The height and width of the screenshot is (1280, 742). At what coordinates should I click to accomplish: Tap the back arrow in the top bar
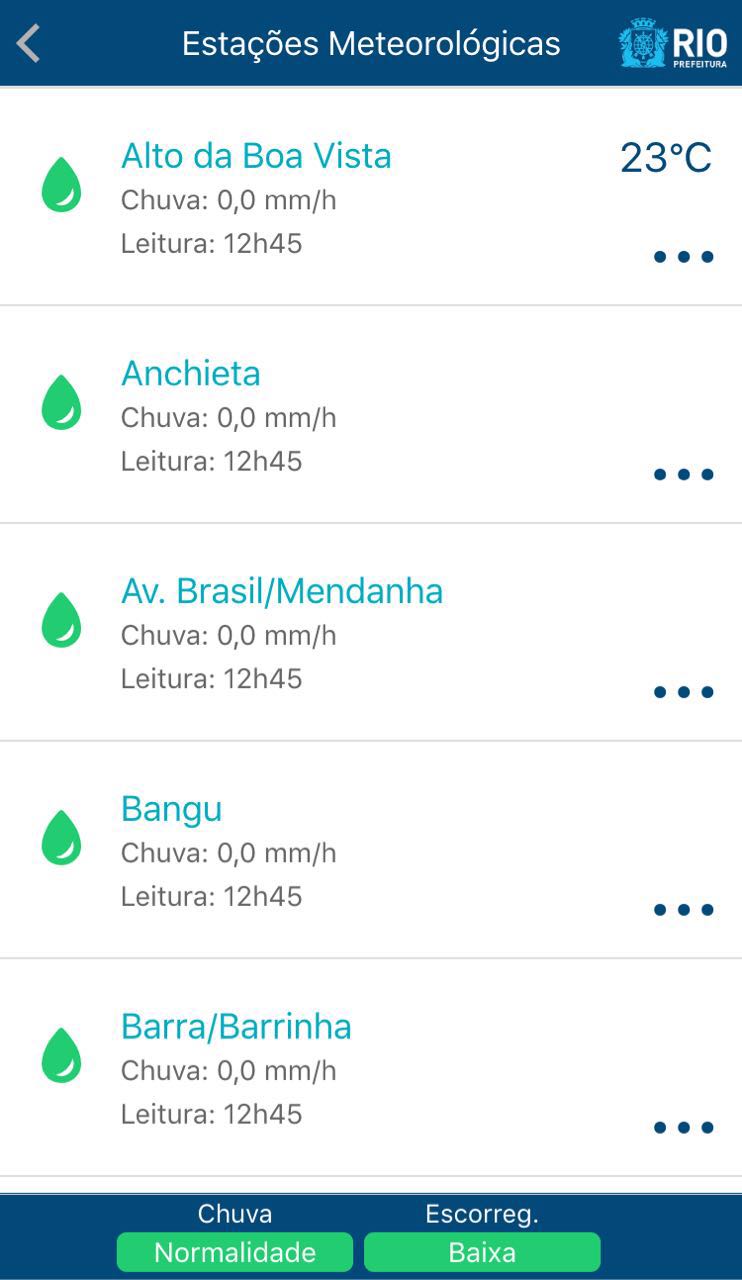[28, 44]
